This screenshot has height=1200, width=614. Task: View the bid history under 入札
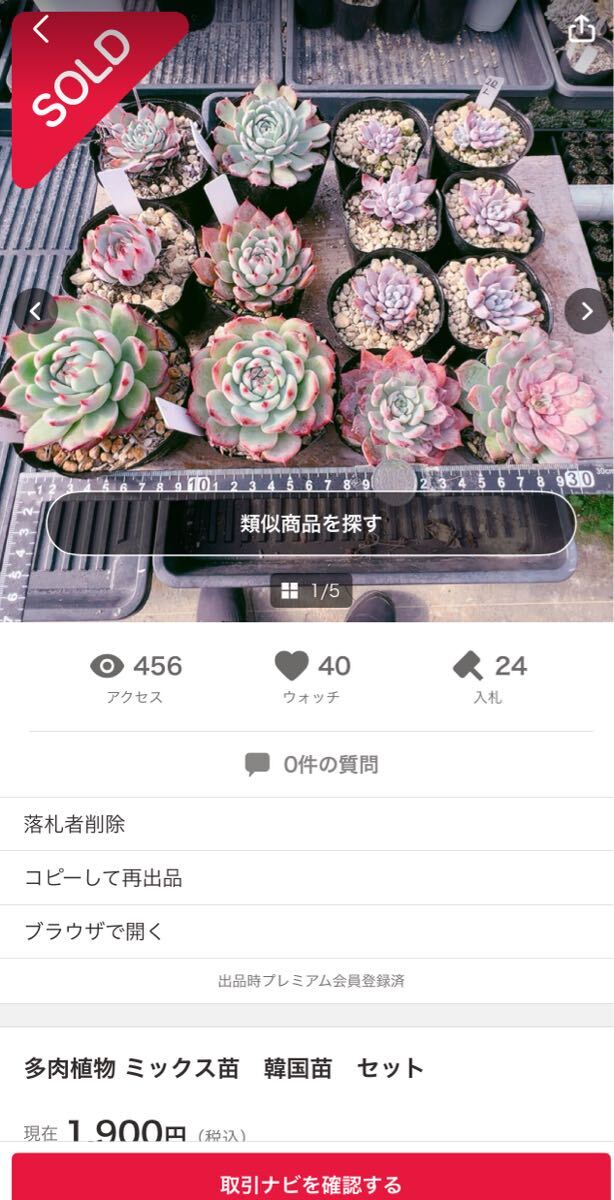[x=489, y=676]
